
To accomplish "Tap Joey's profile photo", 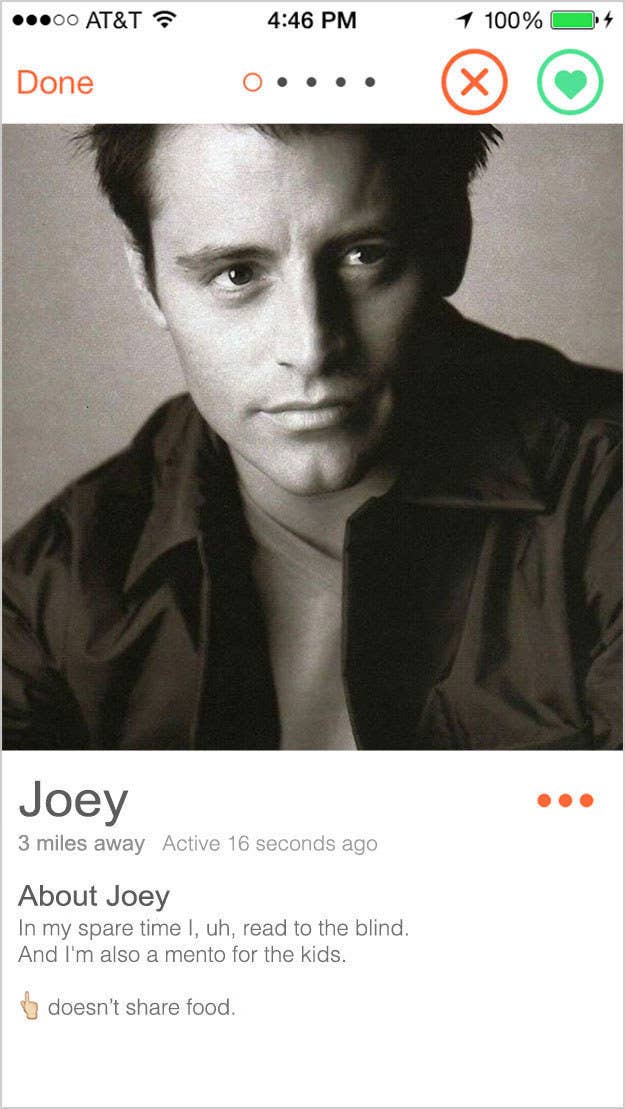I will coord(312,436).
